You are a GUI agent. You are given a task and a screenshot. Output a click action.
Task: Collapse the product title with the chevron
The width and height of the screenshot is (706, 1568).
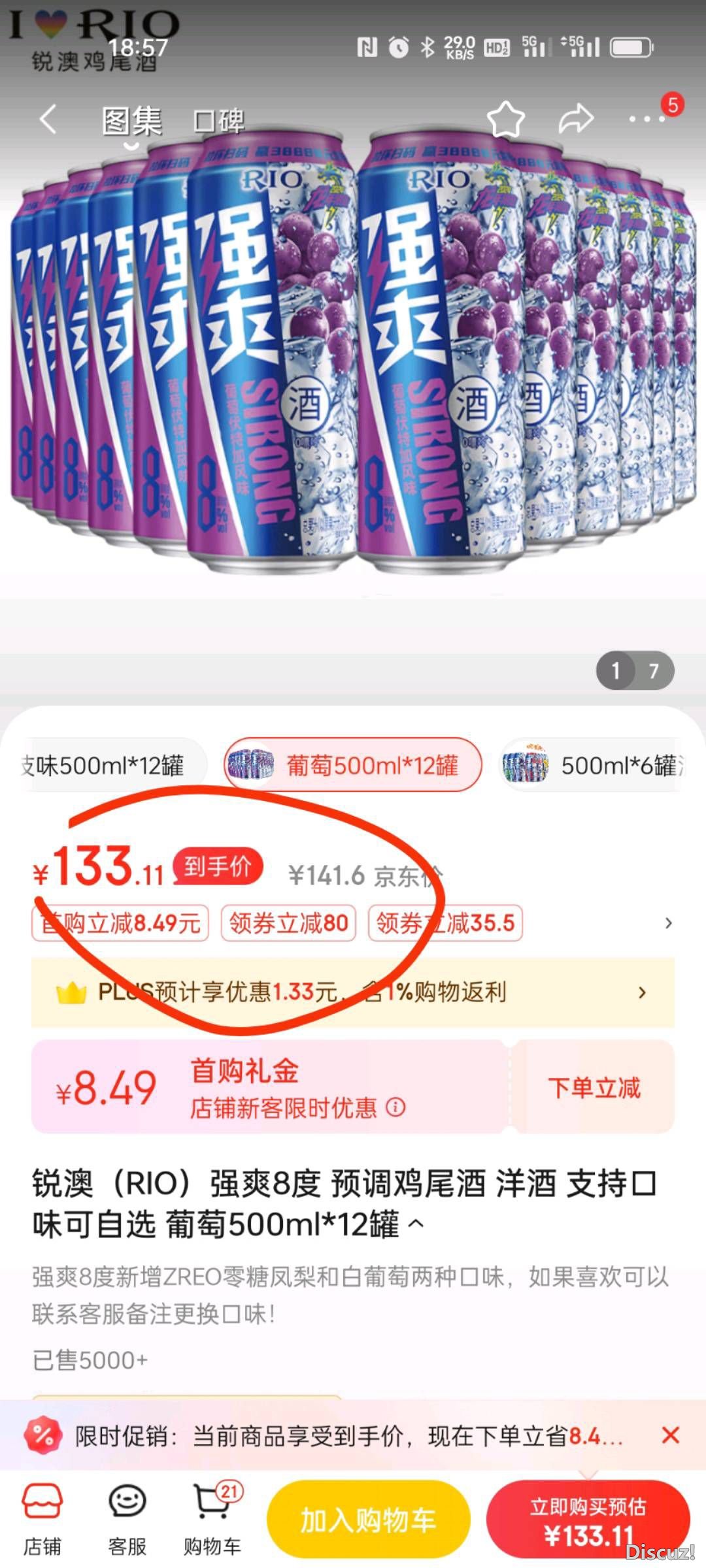click(x=416, y=1224)
